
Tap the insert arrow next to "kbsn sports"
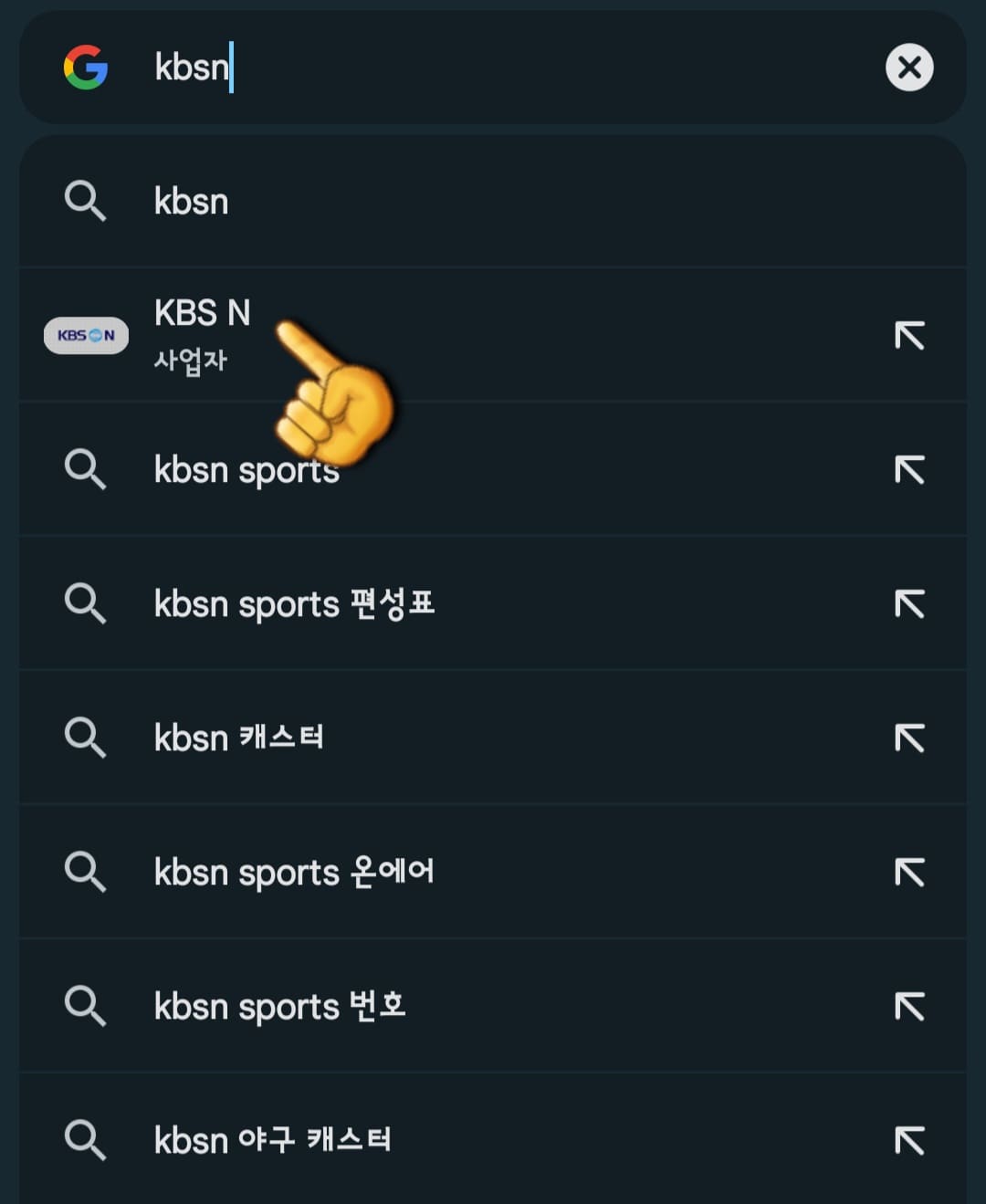(x=909, y=469)
